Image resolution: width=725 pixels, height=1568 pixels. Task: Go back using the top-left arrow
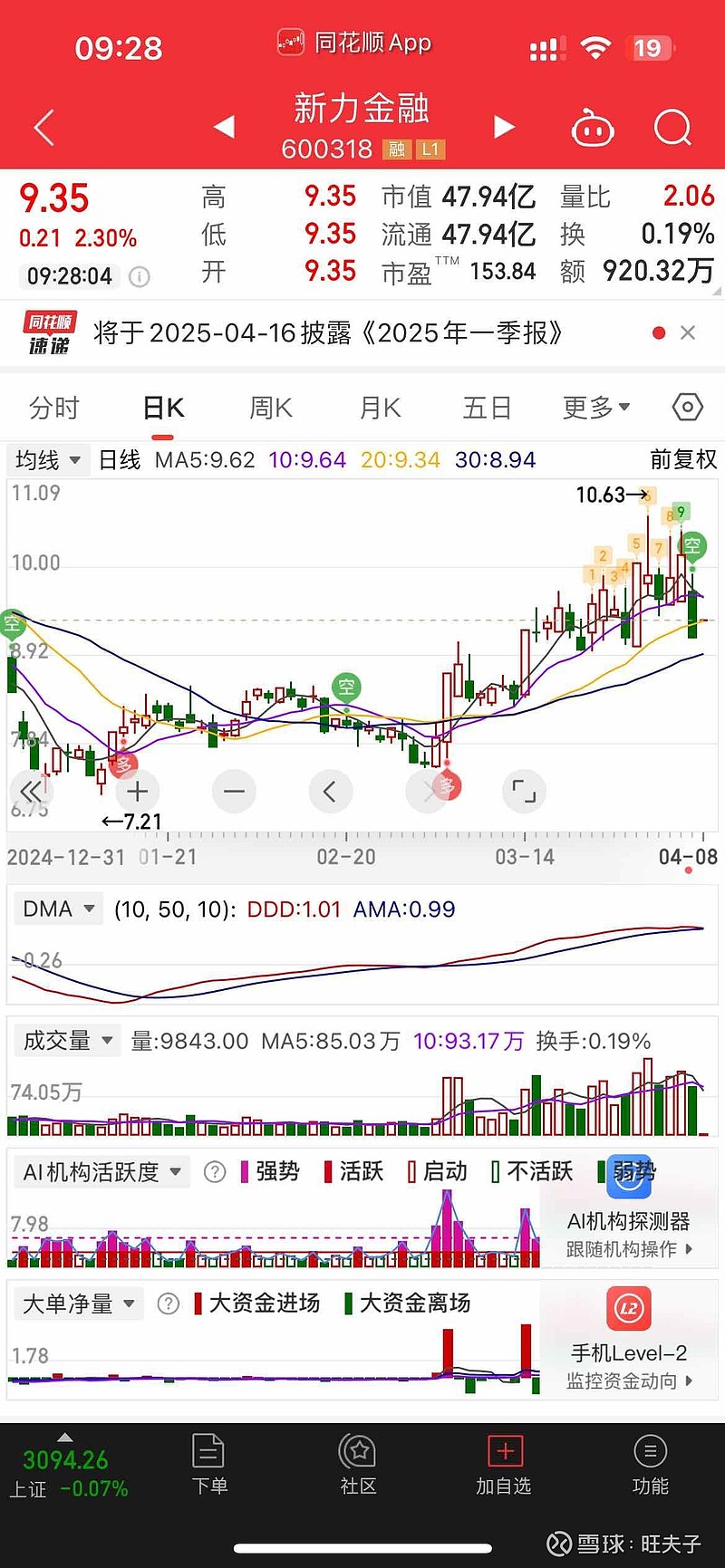tap(44, 128)
